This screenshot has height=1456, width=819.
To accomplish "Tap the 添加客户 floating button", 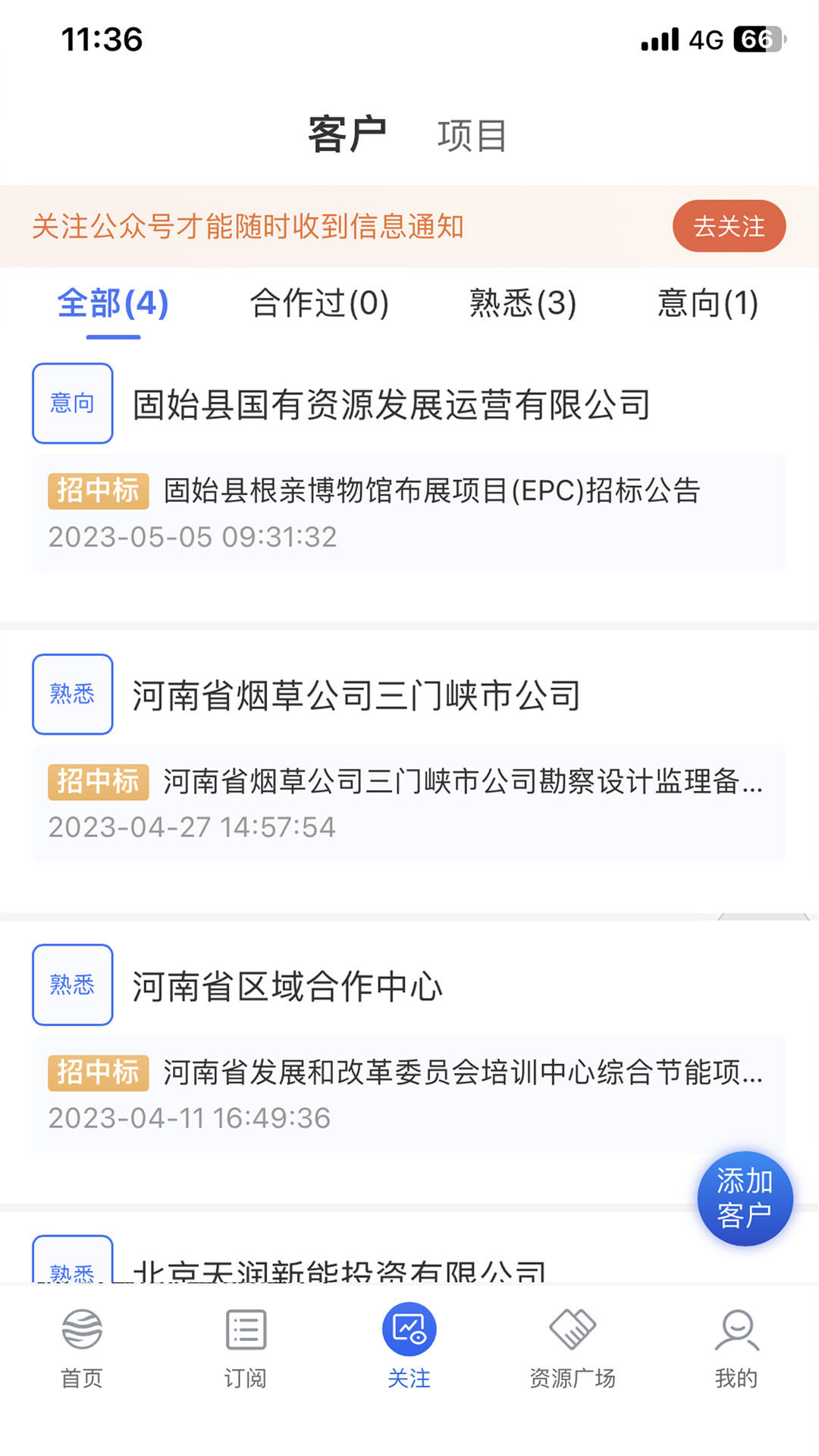I will (745, 1198).
